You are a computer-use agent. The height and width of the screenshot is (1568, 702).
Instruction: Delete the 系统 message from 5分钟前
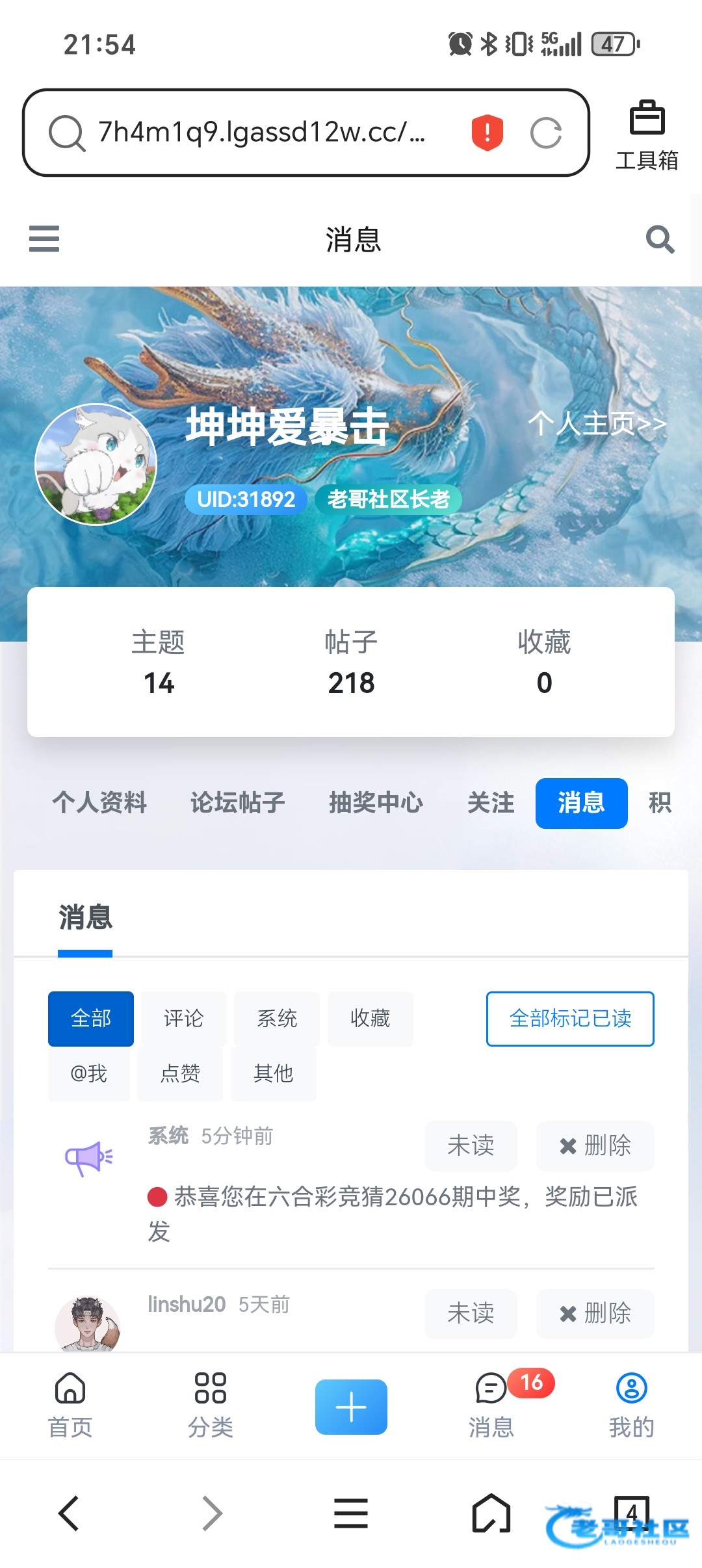595,1145
